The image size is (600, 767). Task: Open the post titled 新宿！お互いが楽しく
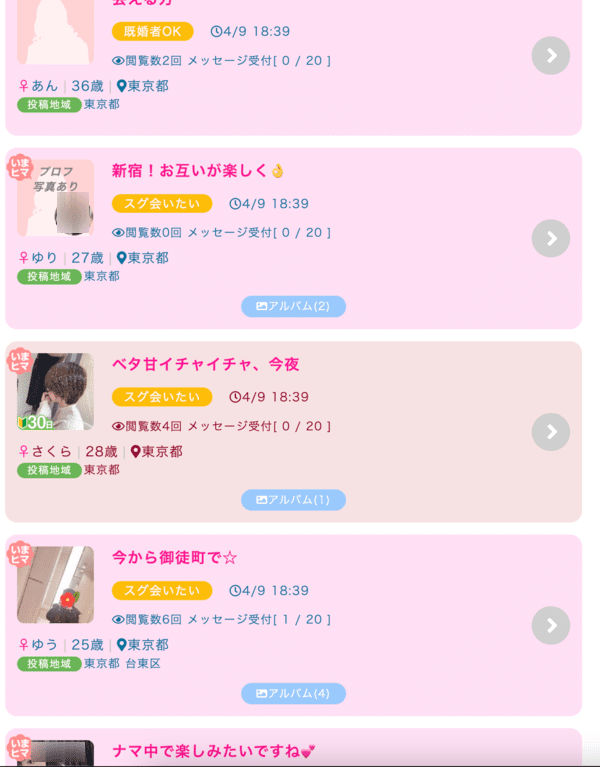pyautogui.click(x=198, y=171)
